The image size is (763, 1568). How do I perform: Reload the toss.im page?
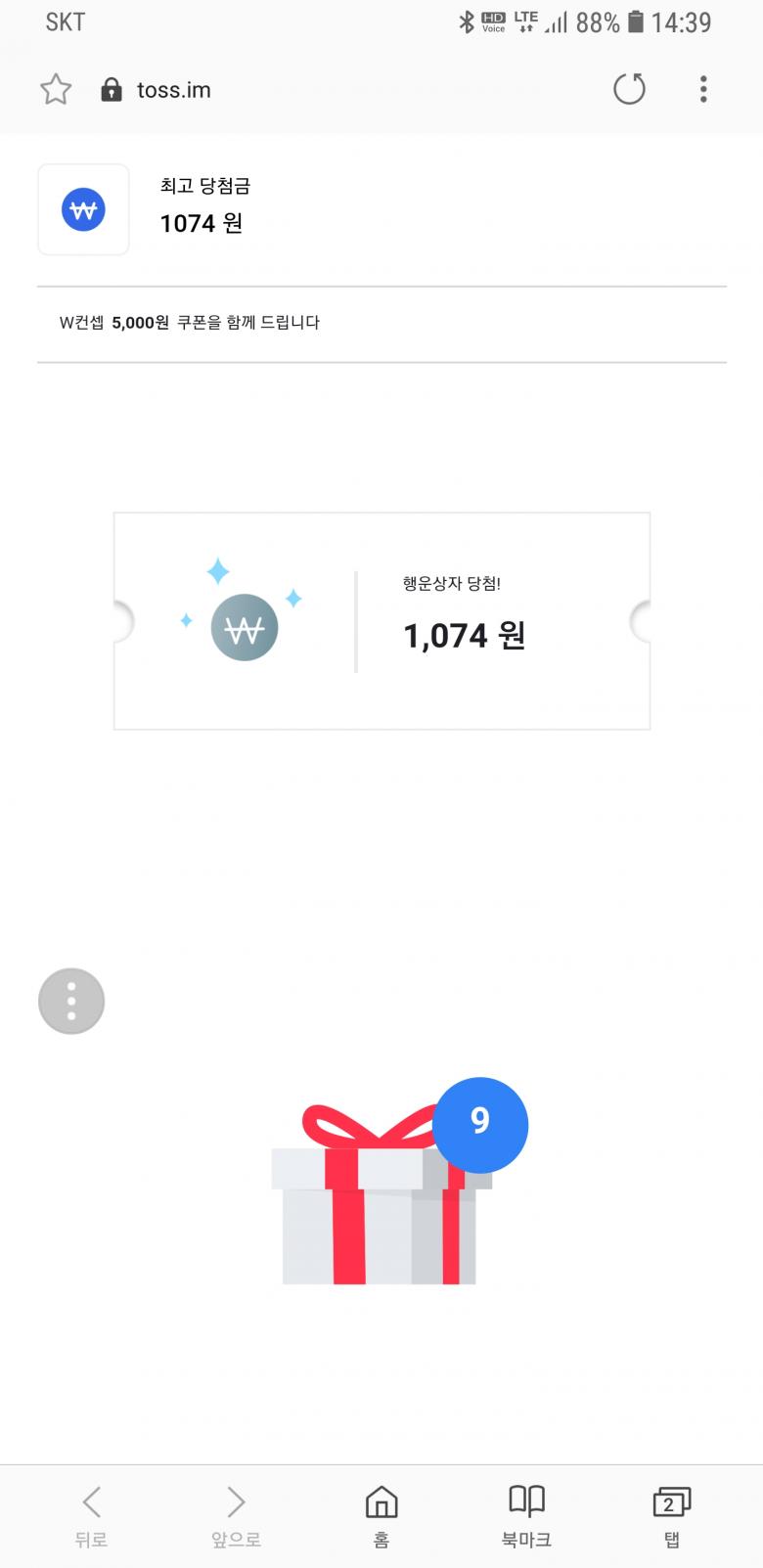tap(629, 89)
